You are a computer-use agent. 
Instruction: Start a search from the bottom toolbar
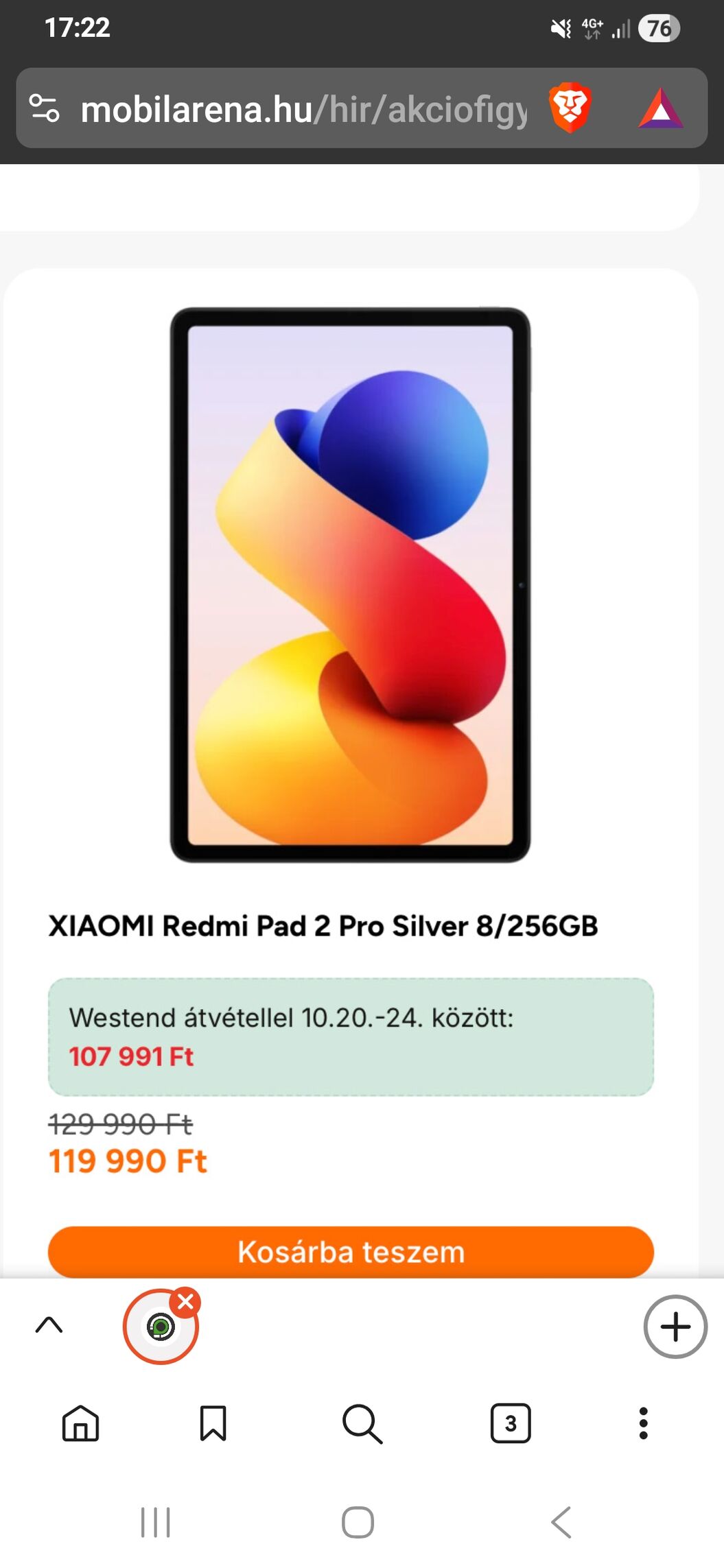click(x=362, y=1423)
